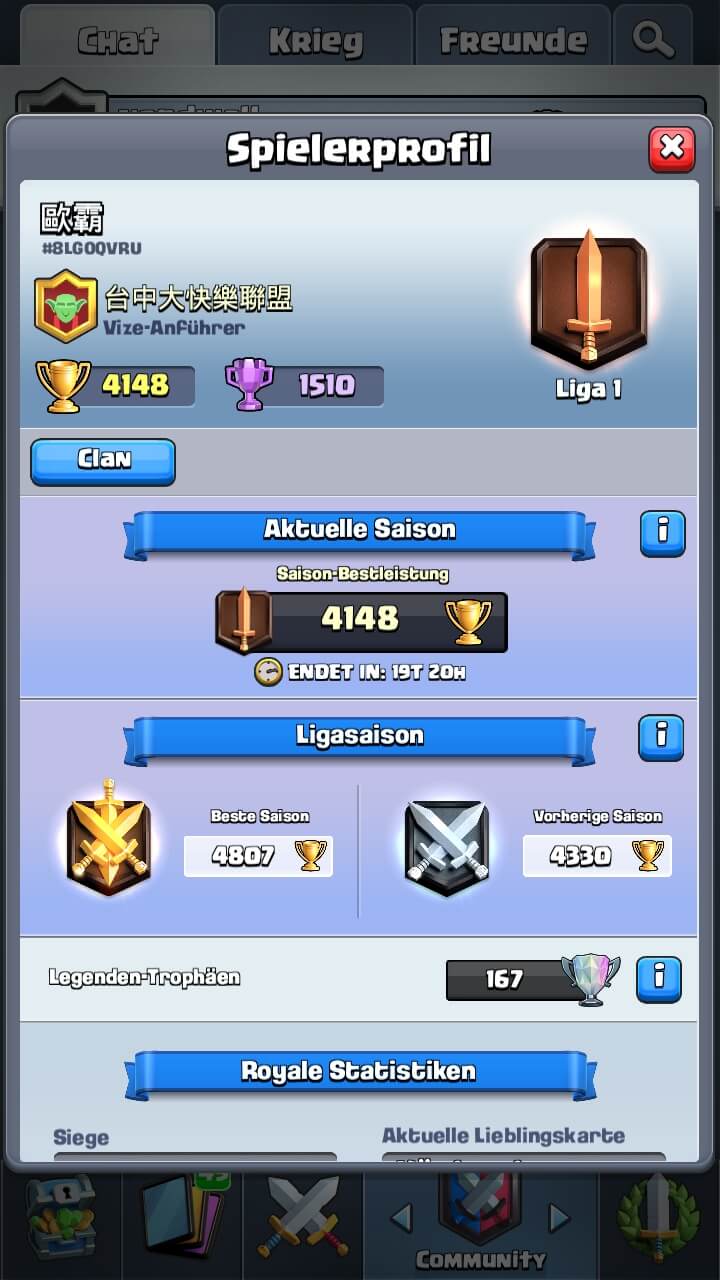Go to the card collection tab

pyautogui.click(x=182, y=1218)
